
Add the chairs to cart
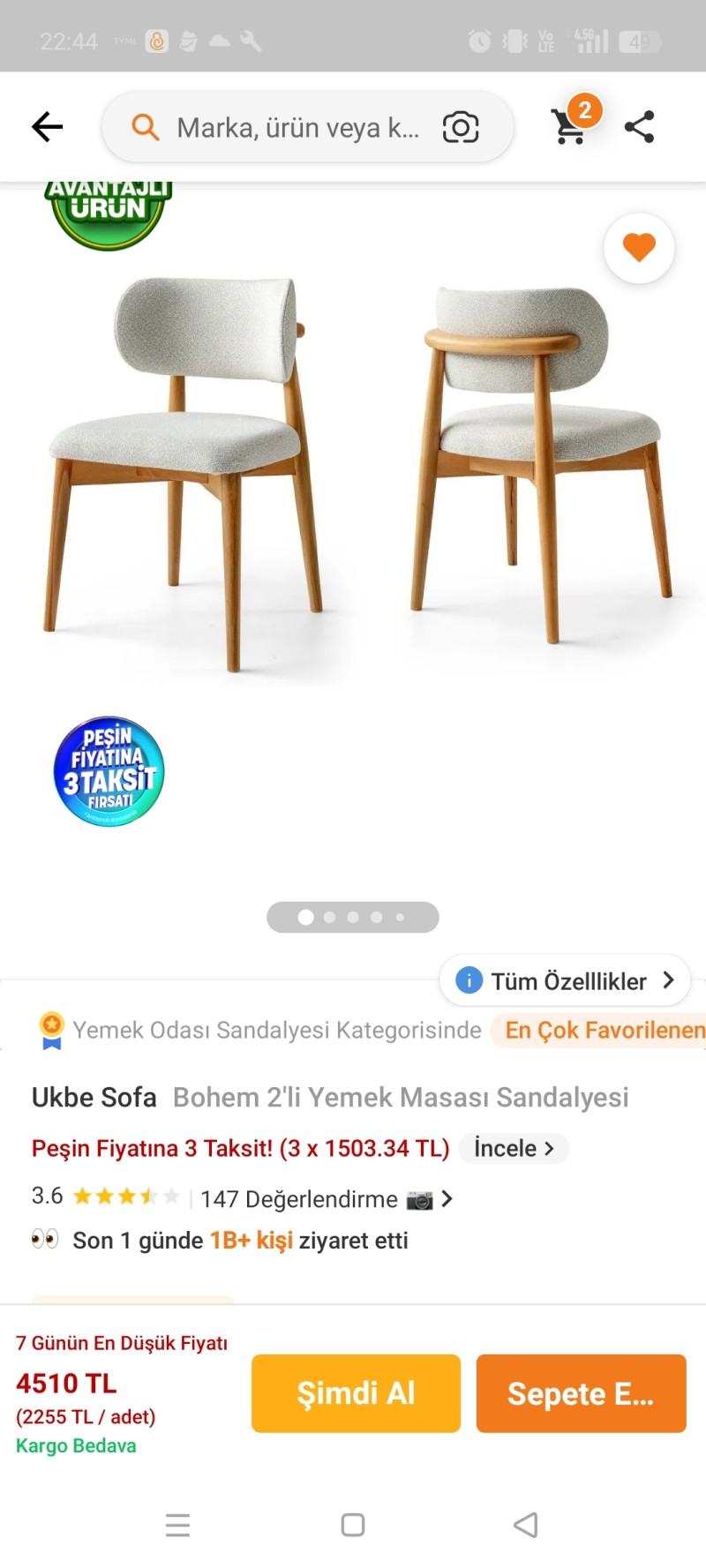point(581,1393)
